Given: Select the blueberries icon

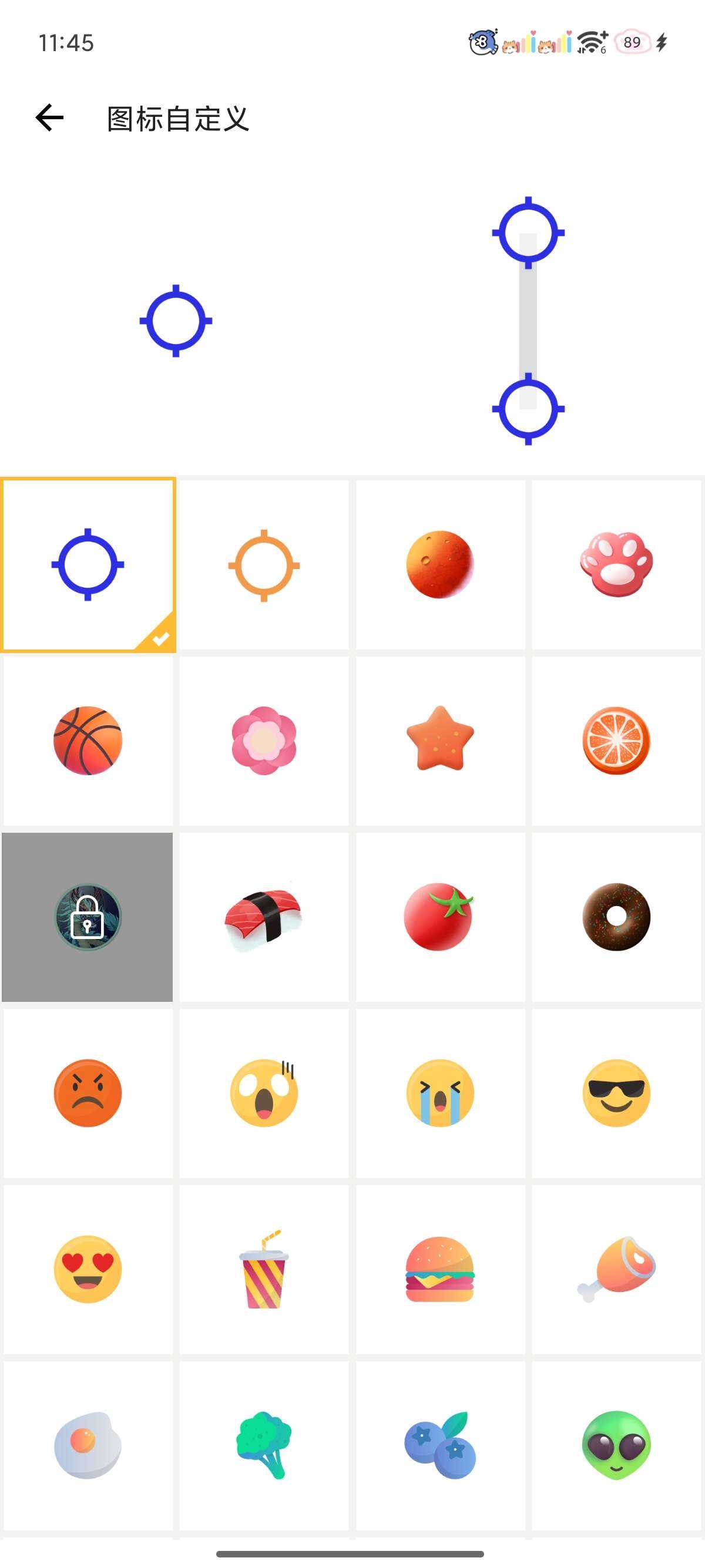Looking at the screenshot, I should coord(439,1445).
